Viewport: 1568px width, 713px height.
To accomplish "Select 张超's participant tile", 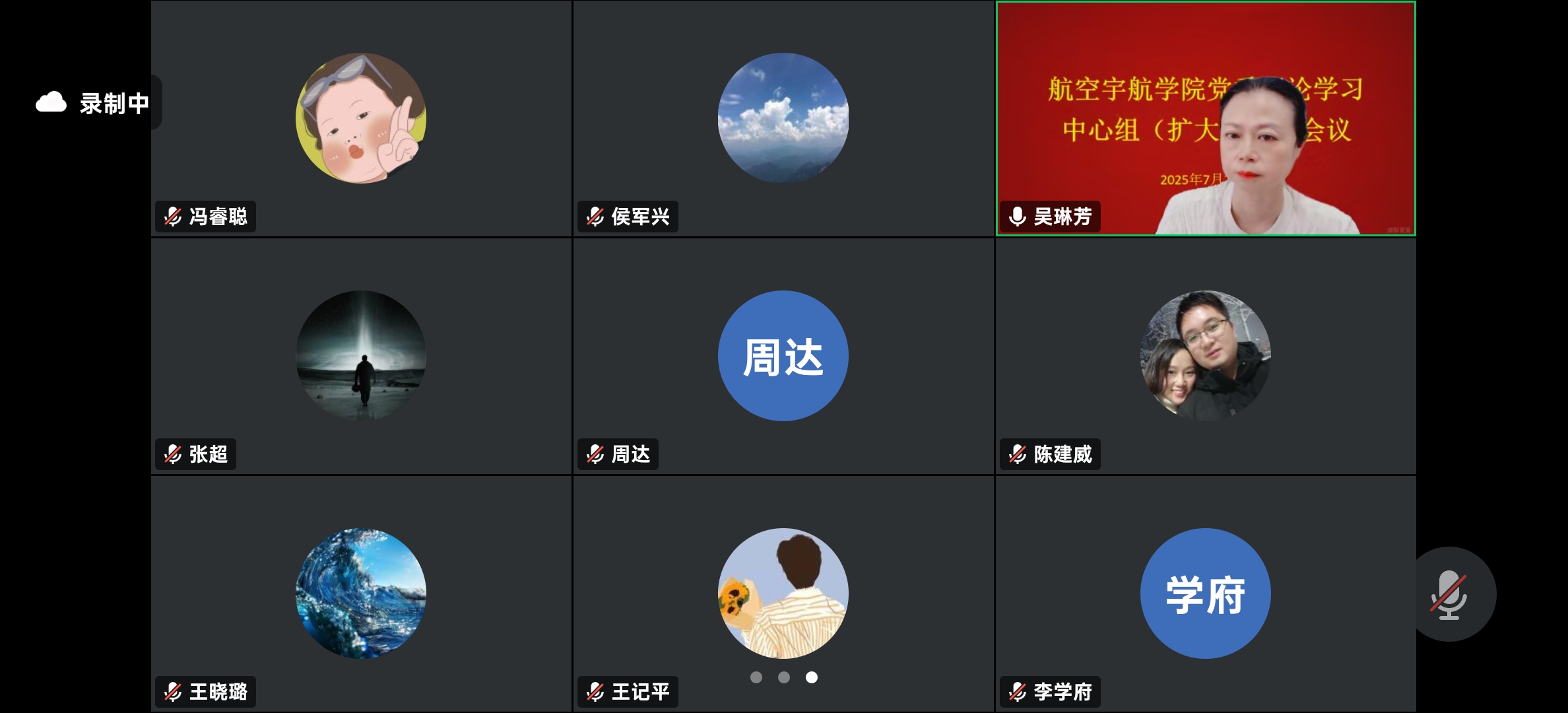I will click(x=361, y=356).
